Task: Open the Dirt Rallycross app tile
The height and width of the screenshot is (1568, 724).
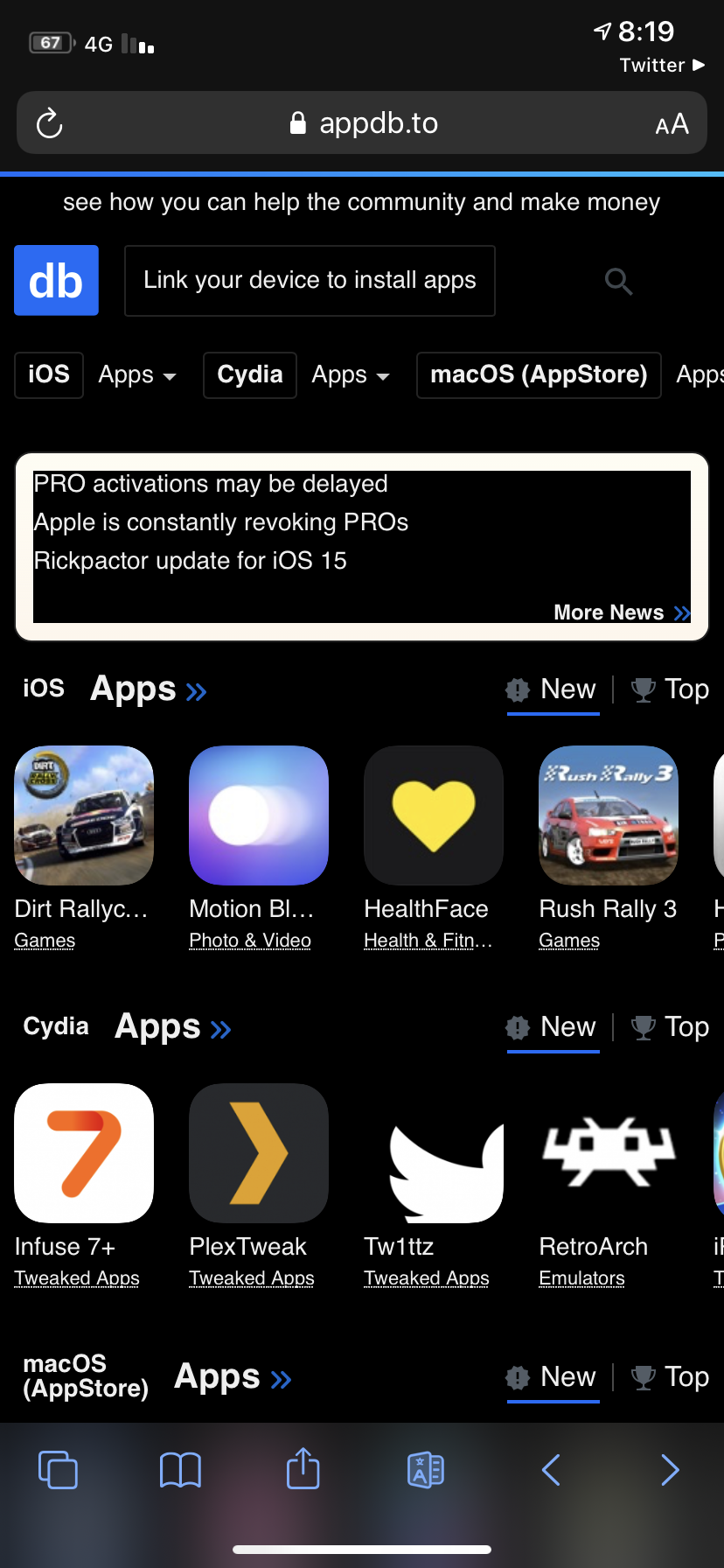Action: point(84,815)
